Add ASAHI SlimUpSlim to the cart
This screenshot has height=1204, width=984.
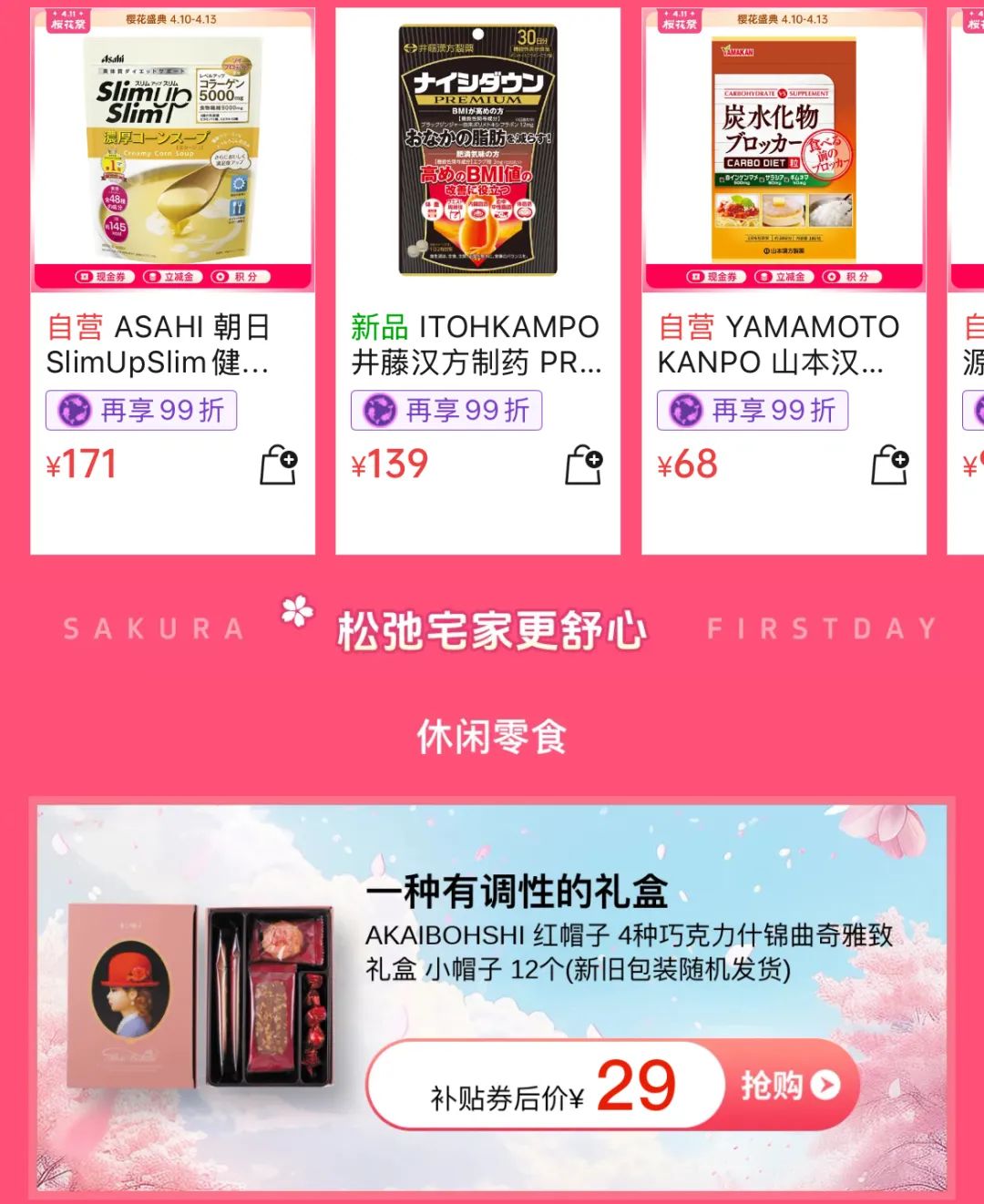[x=279, y=464]
